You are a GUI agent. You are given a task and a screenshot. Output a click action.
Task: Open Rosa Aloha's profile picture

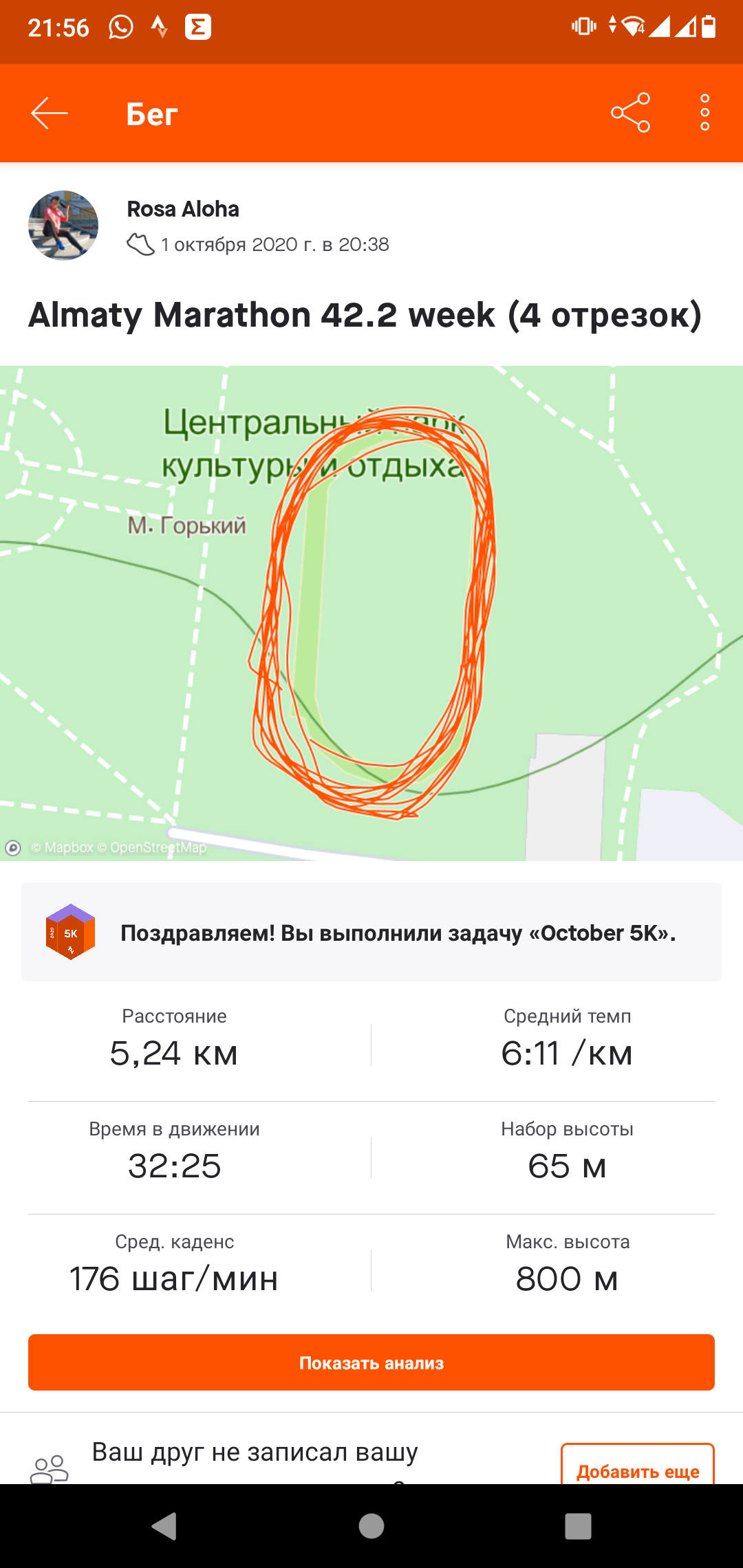(x=63, y=226)
